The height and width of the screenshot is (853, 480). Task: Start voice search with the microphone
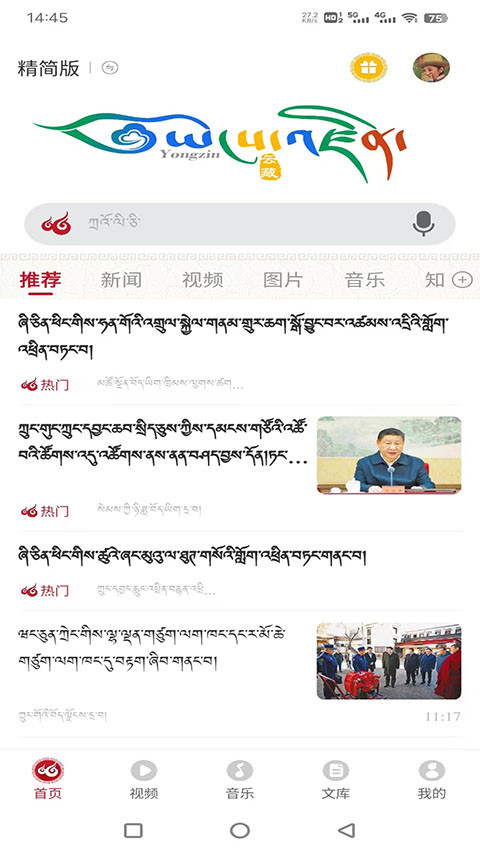pos(423,224)
